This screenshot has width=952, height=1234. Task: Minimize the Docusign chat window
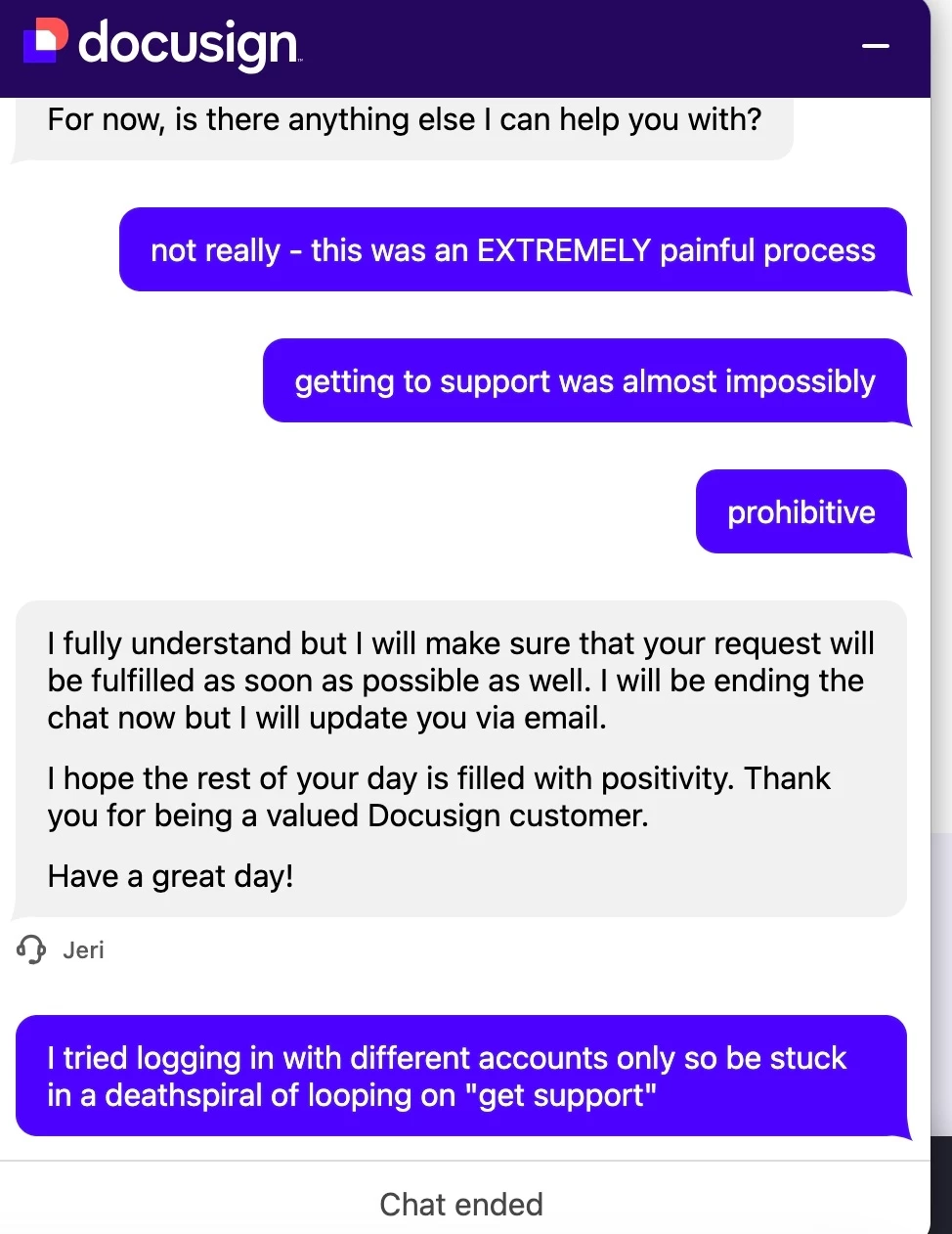876,46
